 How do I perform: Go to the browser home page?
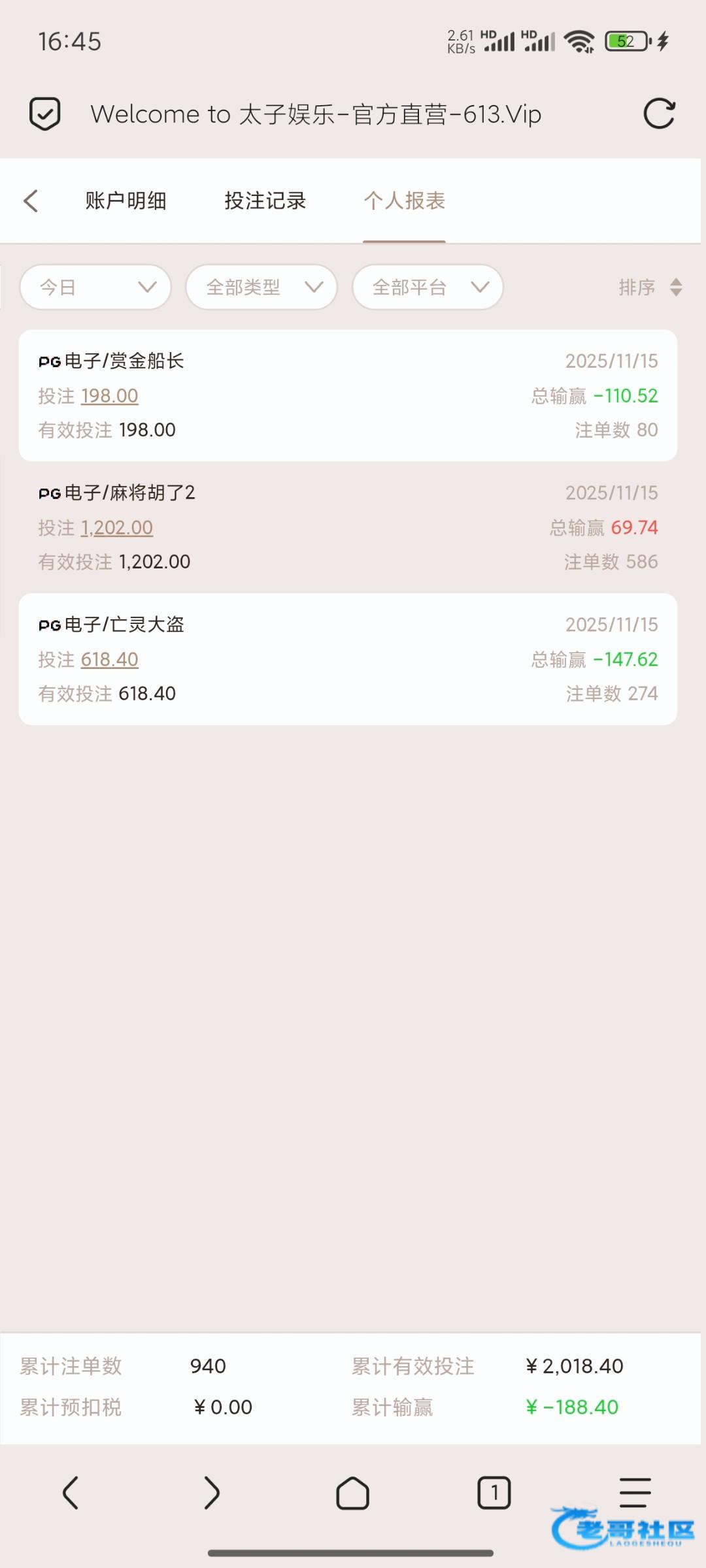point(352,1493)
